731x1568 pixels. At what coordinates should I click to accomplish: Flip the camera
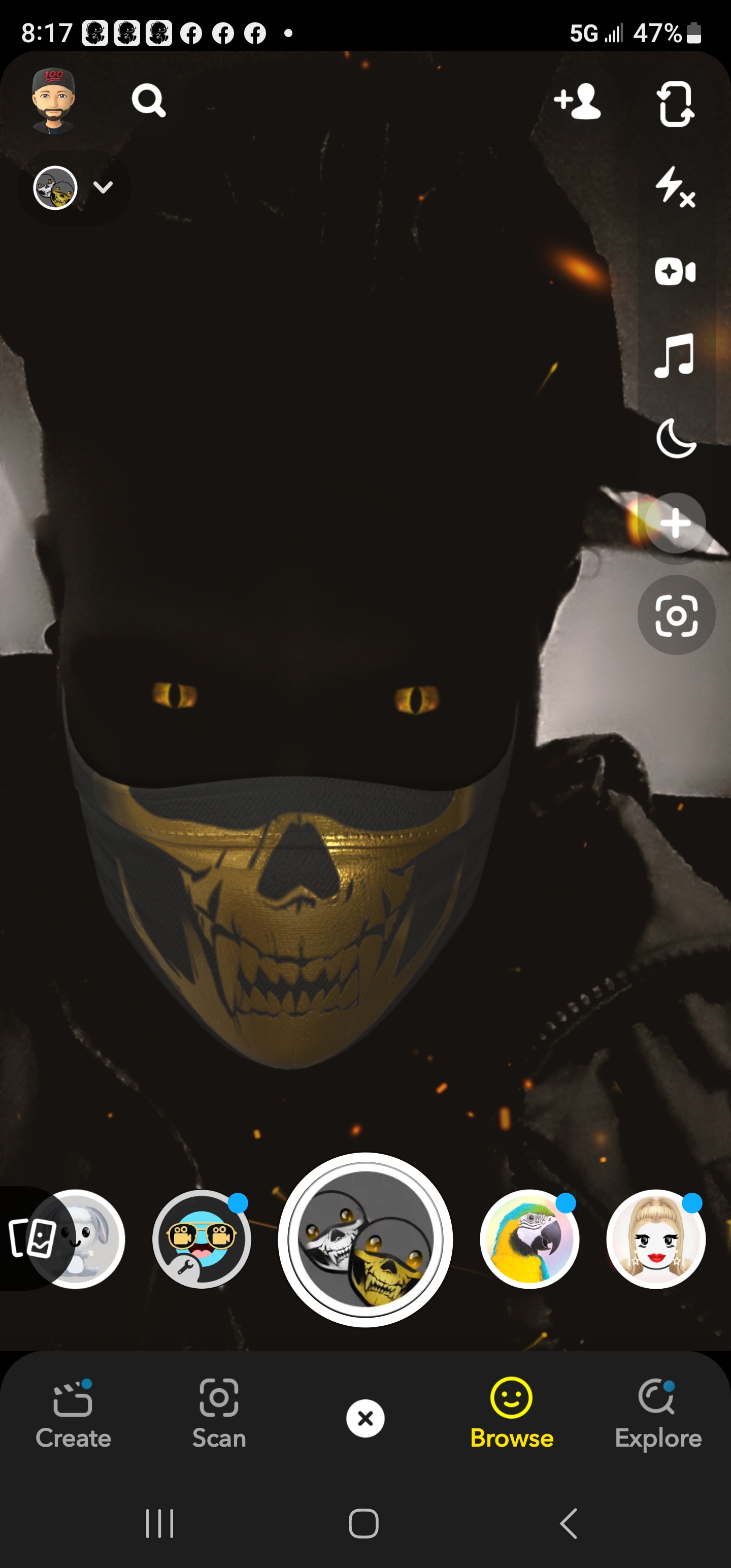point(675,104)
